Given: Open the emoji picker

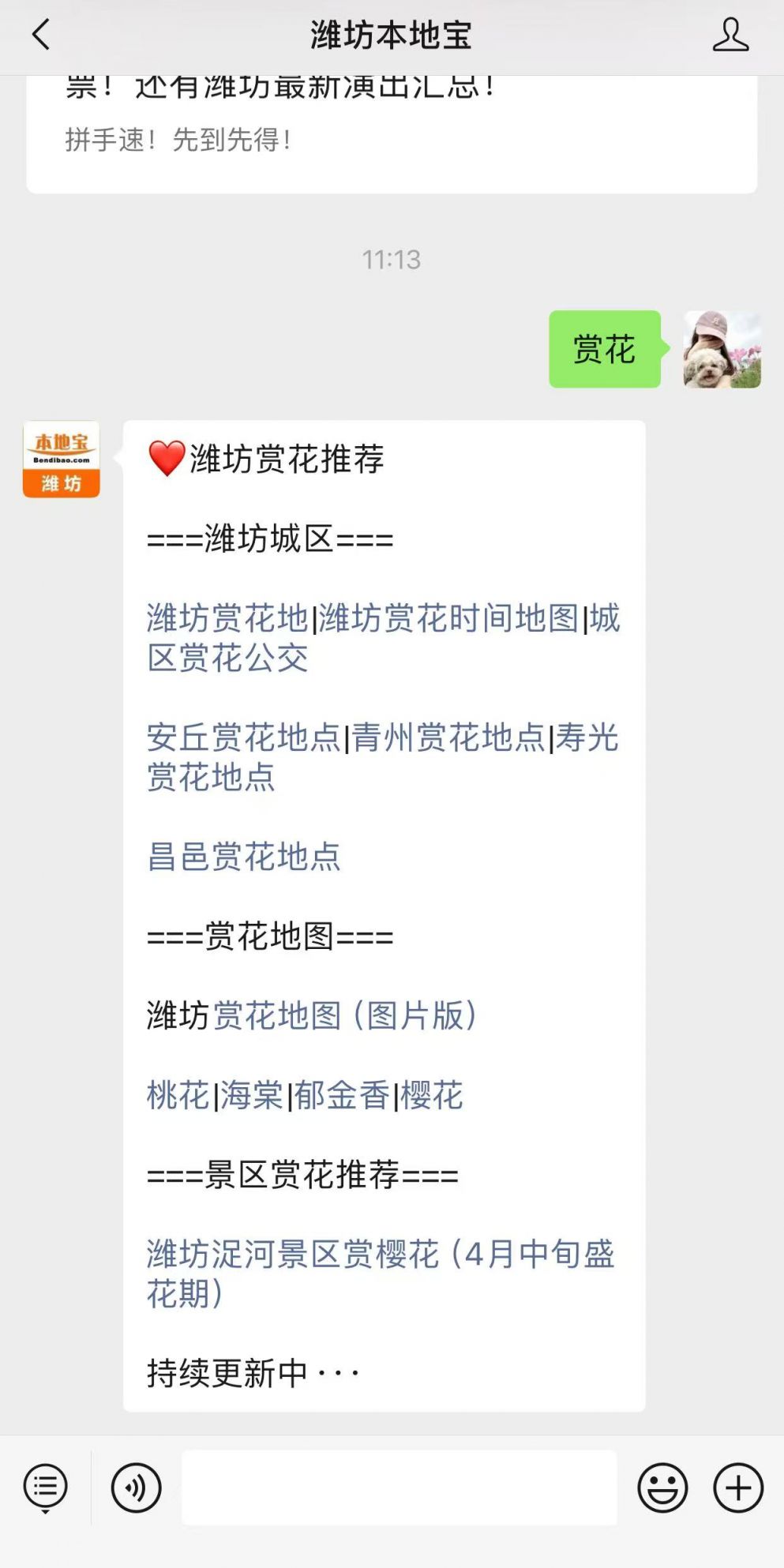Looking at the screenshot, I should (x=662, y=1488).
